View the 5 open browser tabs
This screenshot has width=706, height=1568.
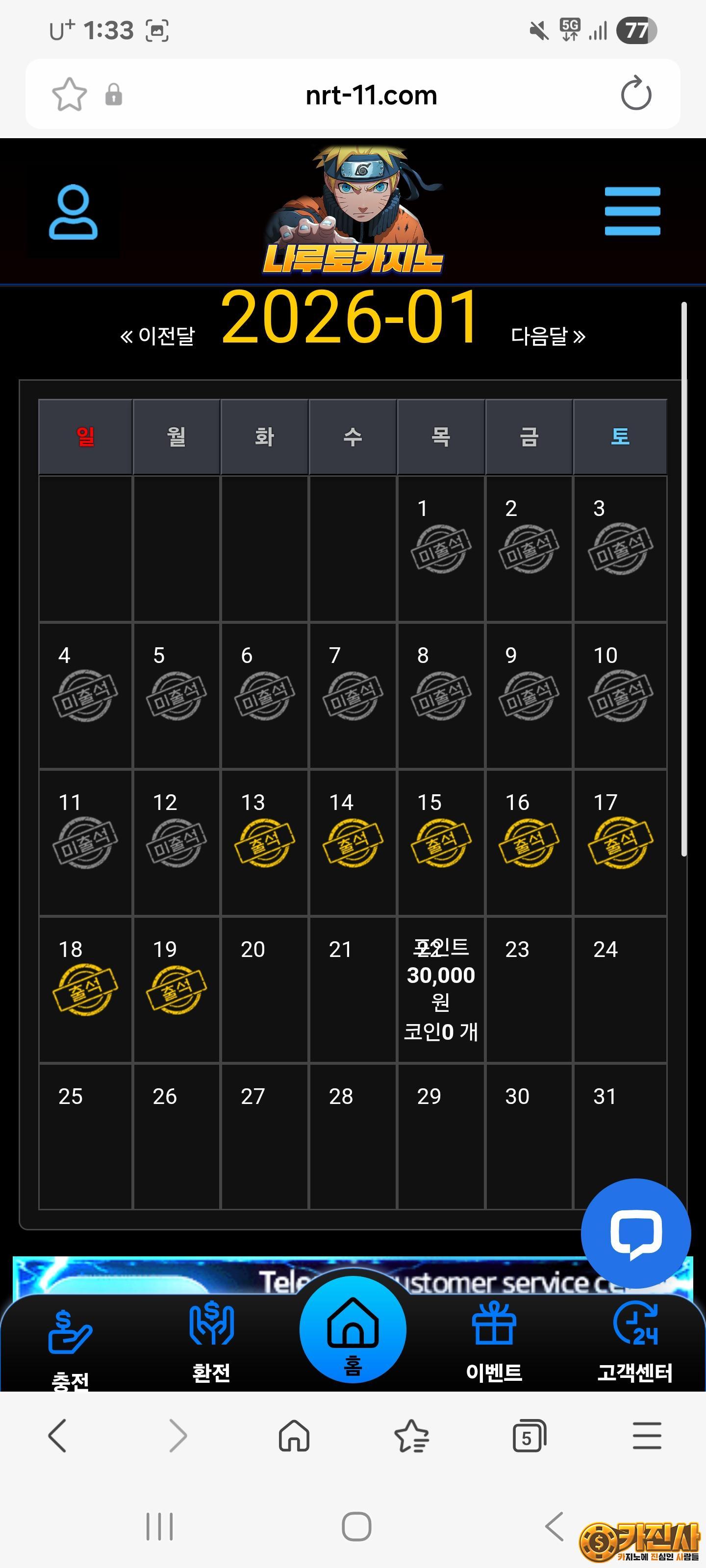pyautogui.click(x=529, y=1436)
